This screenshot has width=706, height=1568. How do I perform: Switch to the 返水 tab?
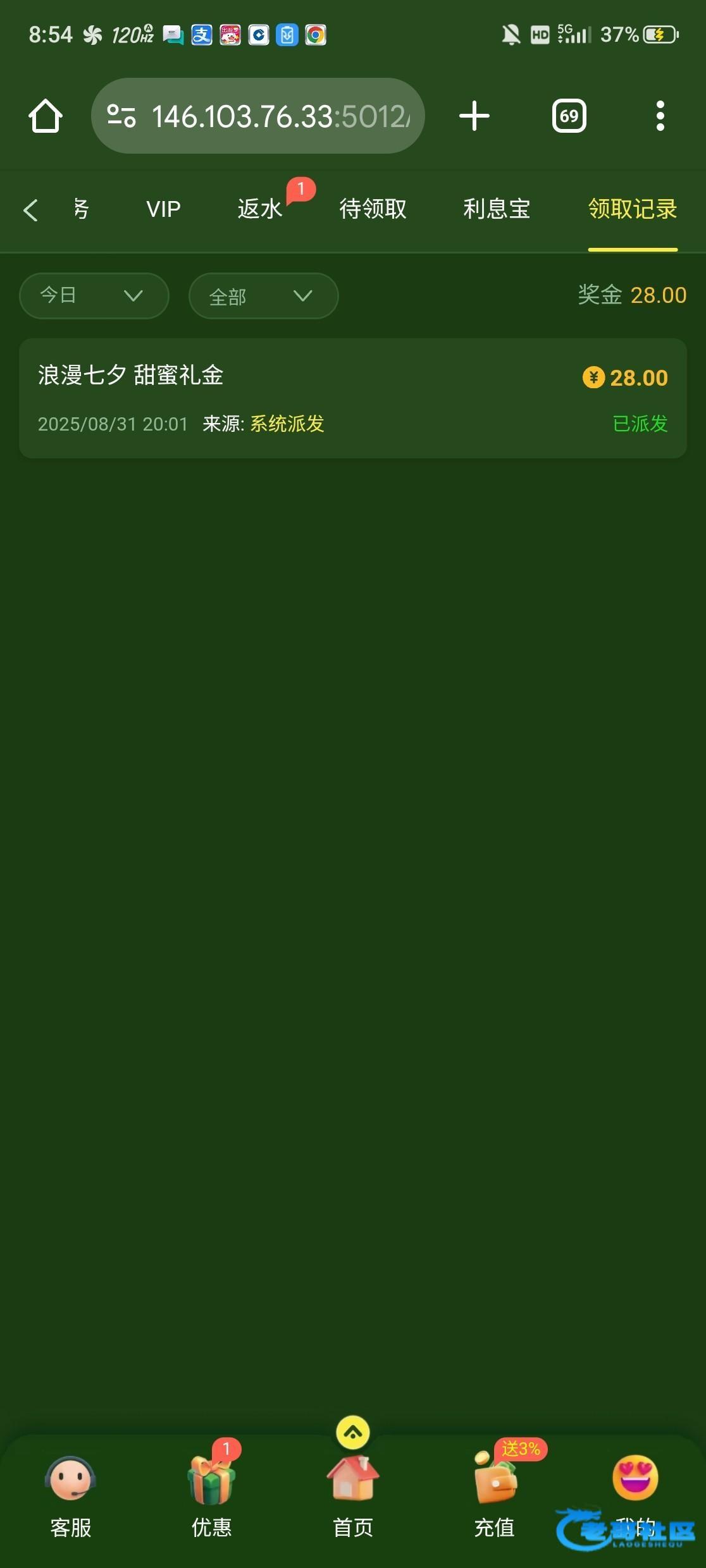(x=259, y=209)
